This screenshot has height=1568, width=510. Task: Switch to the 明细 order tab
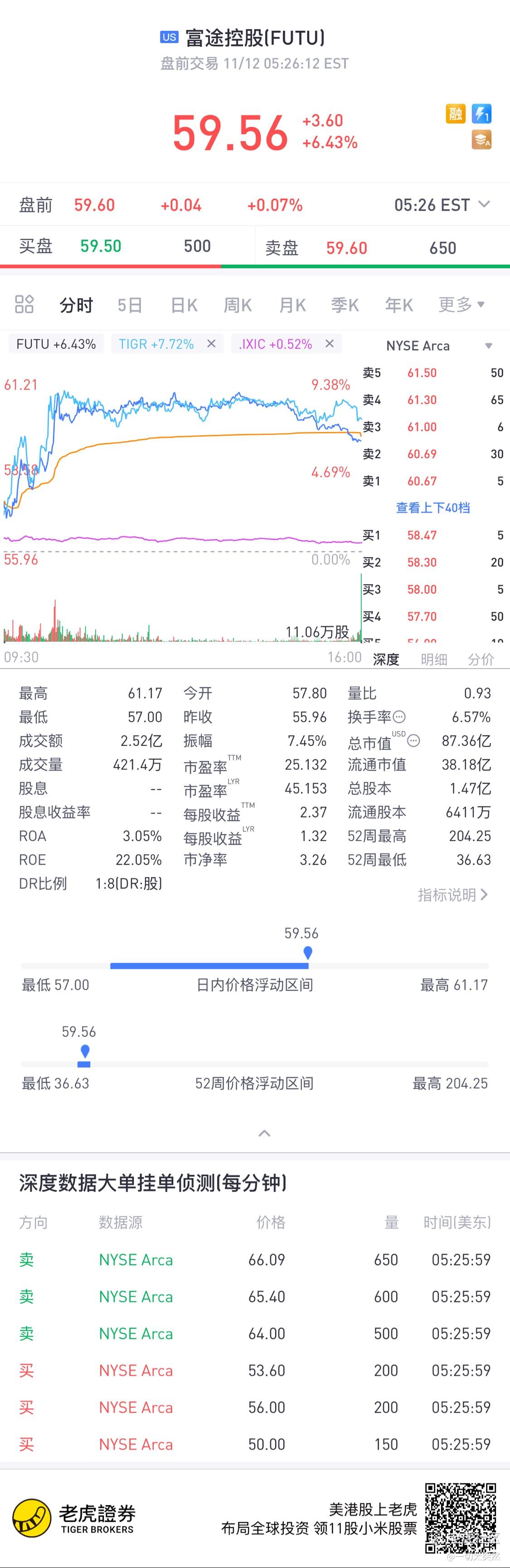coord(433,659)
